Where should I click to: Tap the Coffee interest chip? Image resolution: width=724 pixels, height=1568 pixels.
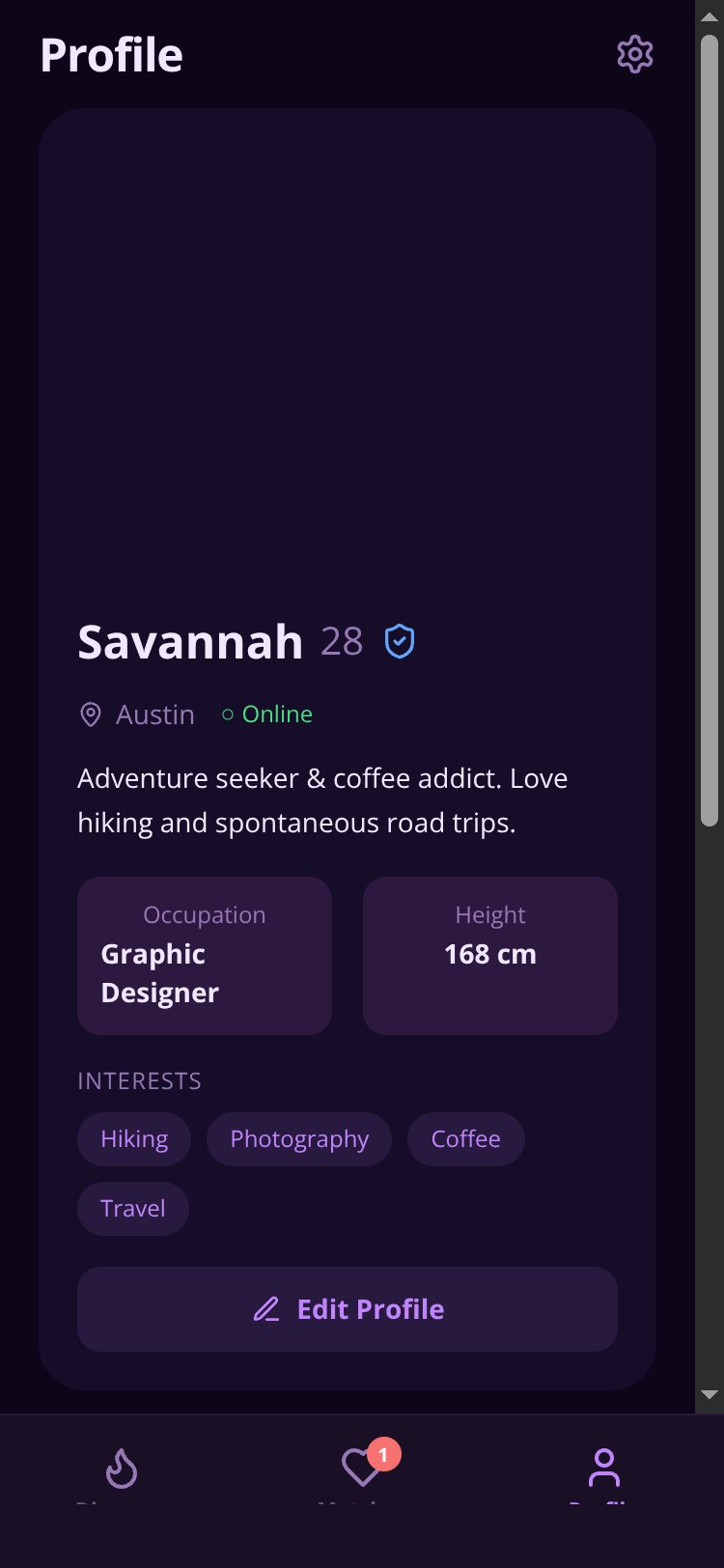click(466, 1139)
